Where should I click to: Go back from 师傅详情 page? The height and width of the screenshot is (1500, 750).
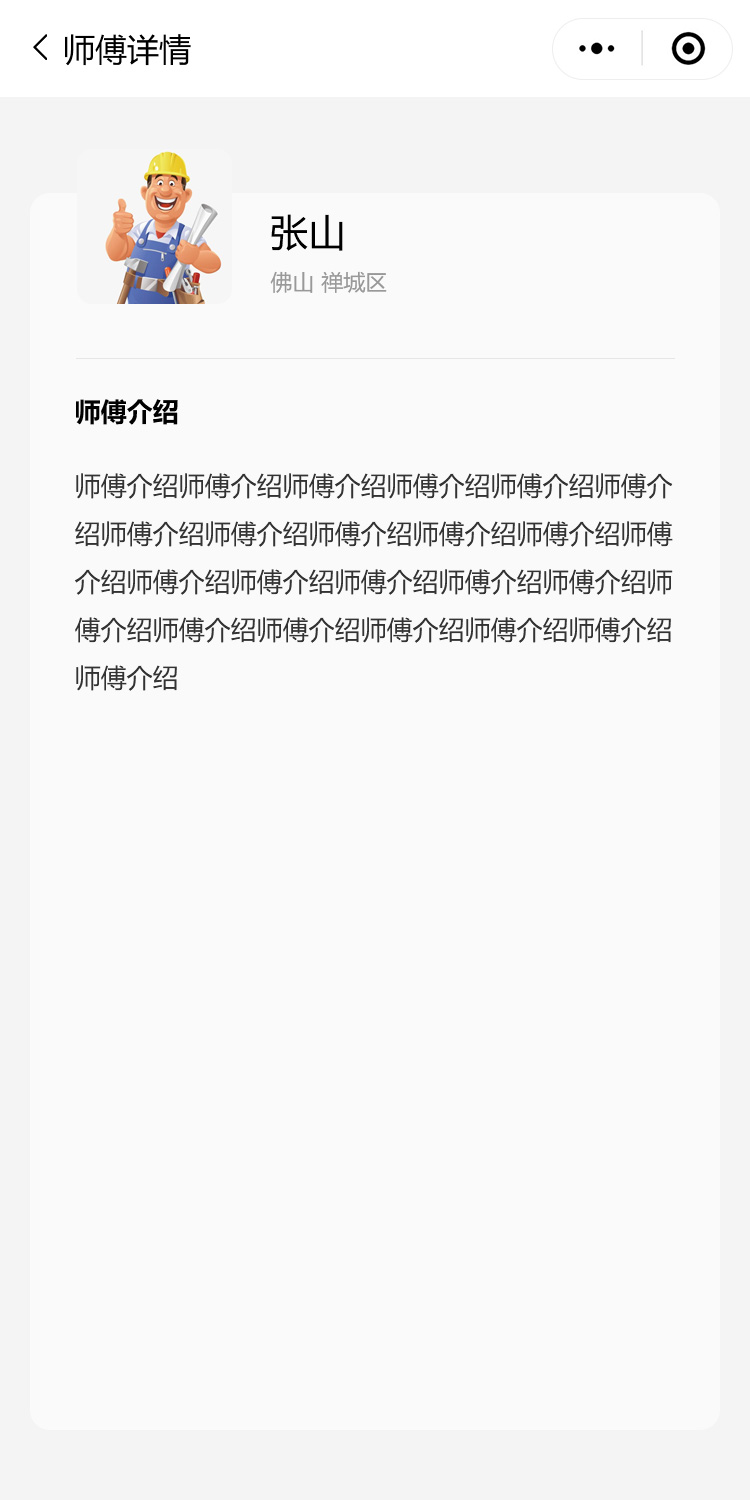(40, 48)
